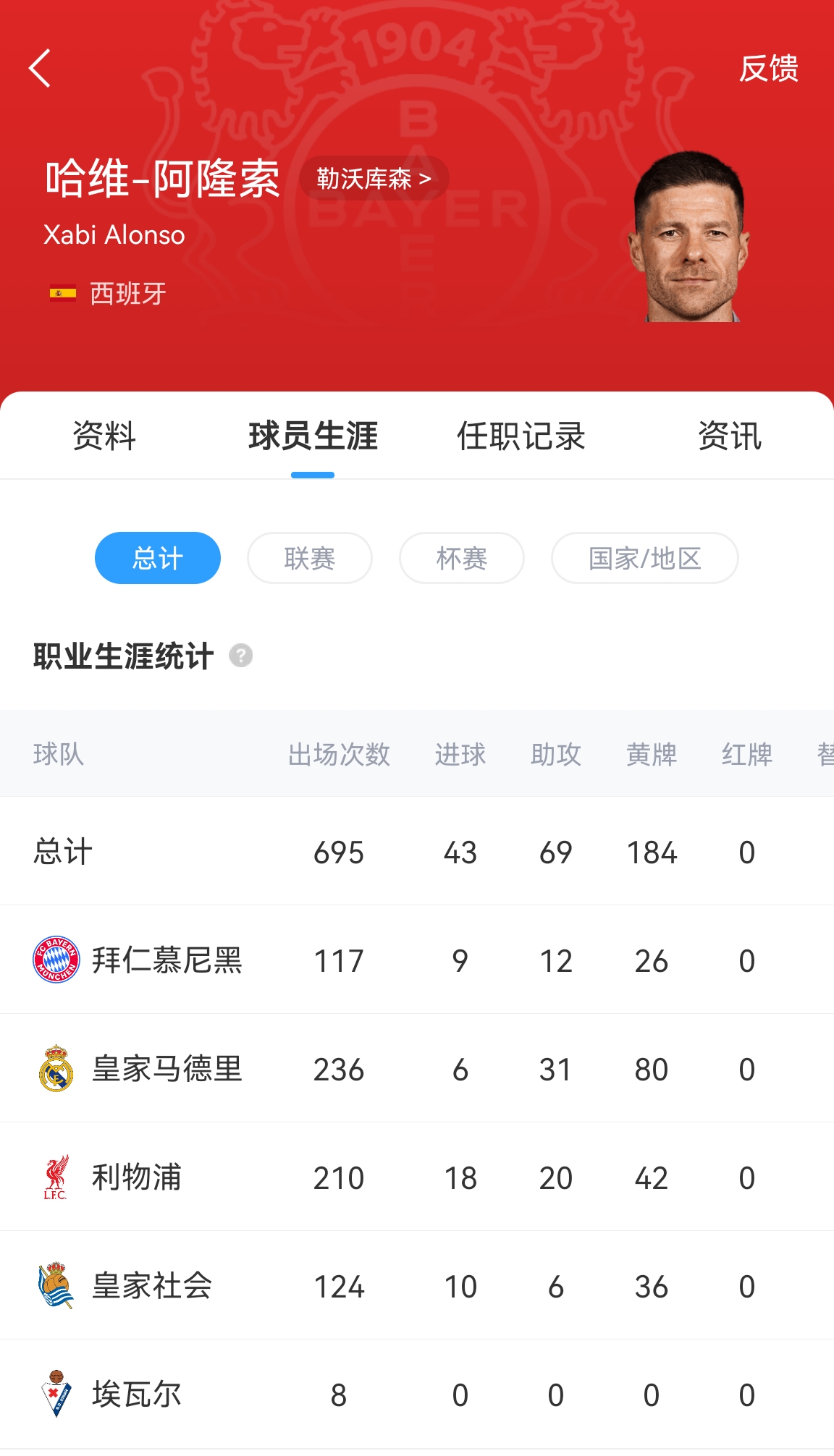The width and height of the screenshot is (834, 1456).
Task: Select the 总计 filter chip
Action: pyautogui.click(x=158, y=558)
